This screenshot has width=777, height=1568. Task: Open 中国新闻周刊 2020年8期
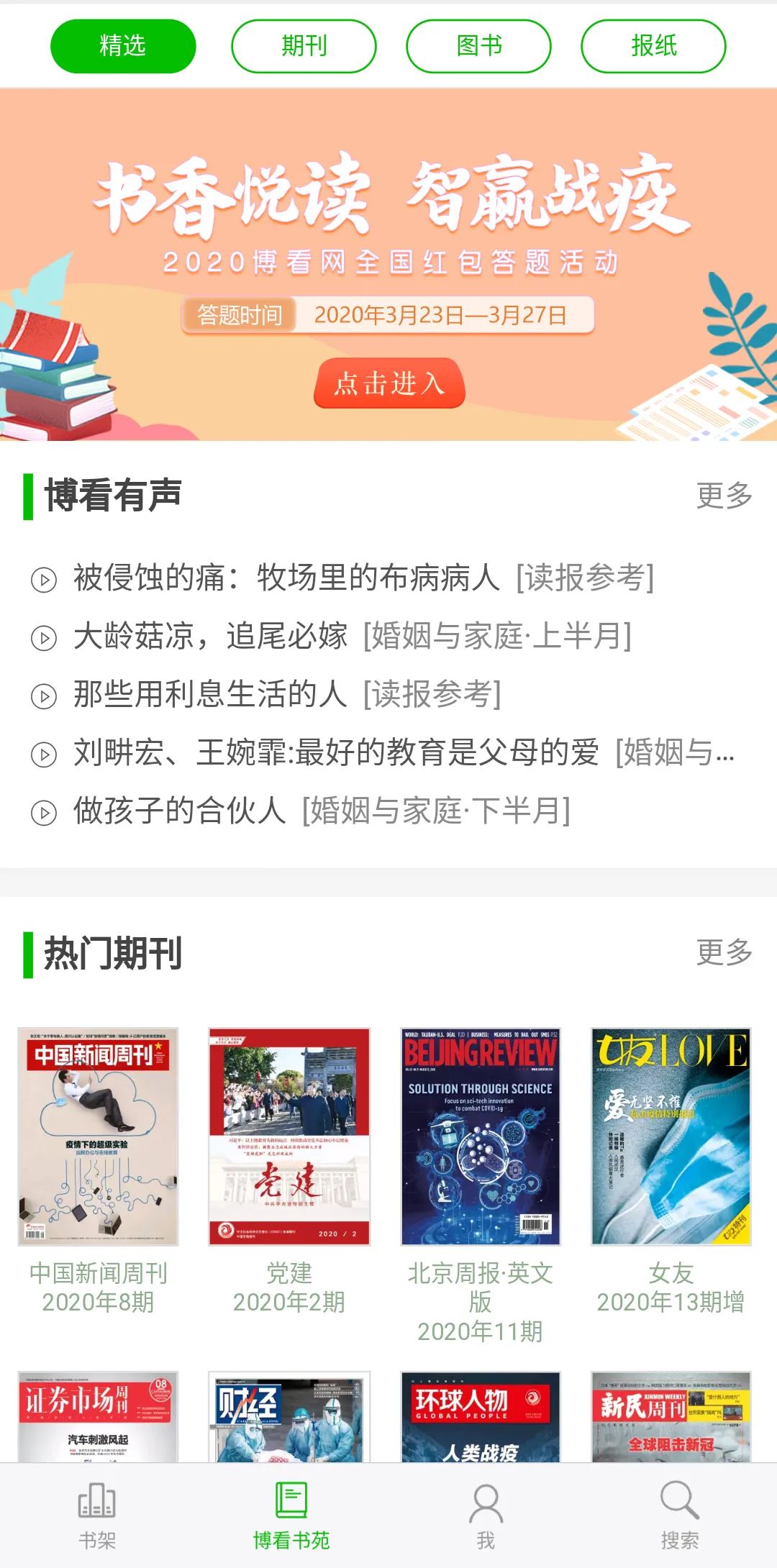click(98, 1136)
